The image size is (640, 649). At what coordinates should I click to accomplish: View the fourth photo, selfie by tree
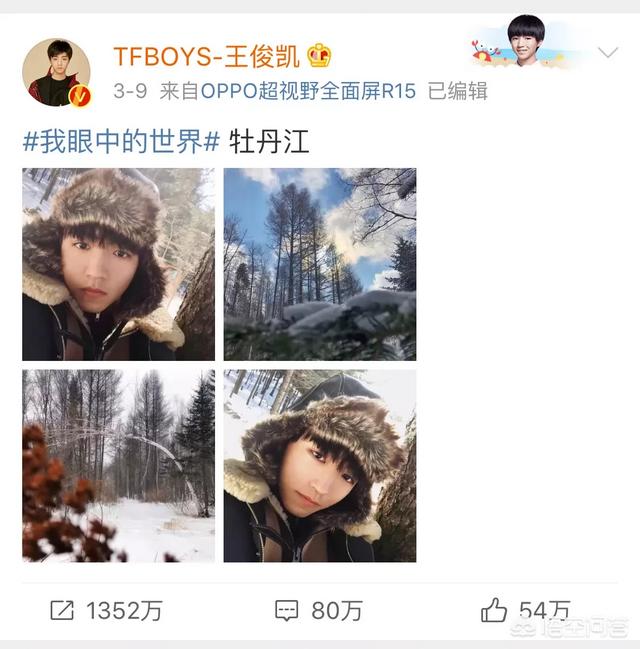tap(319, 465)
